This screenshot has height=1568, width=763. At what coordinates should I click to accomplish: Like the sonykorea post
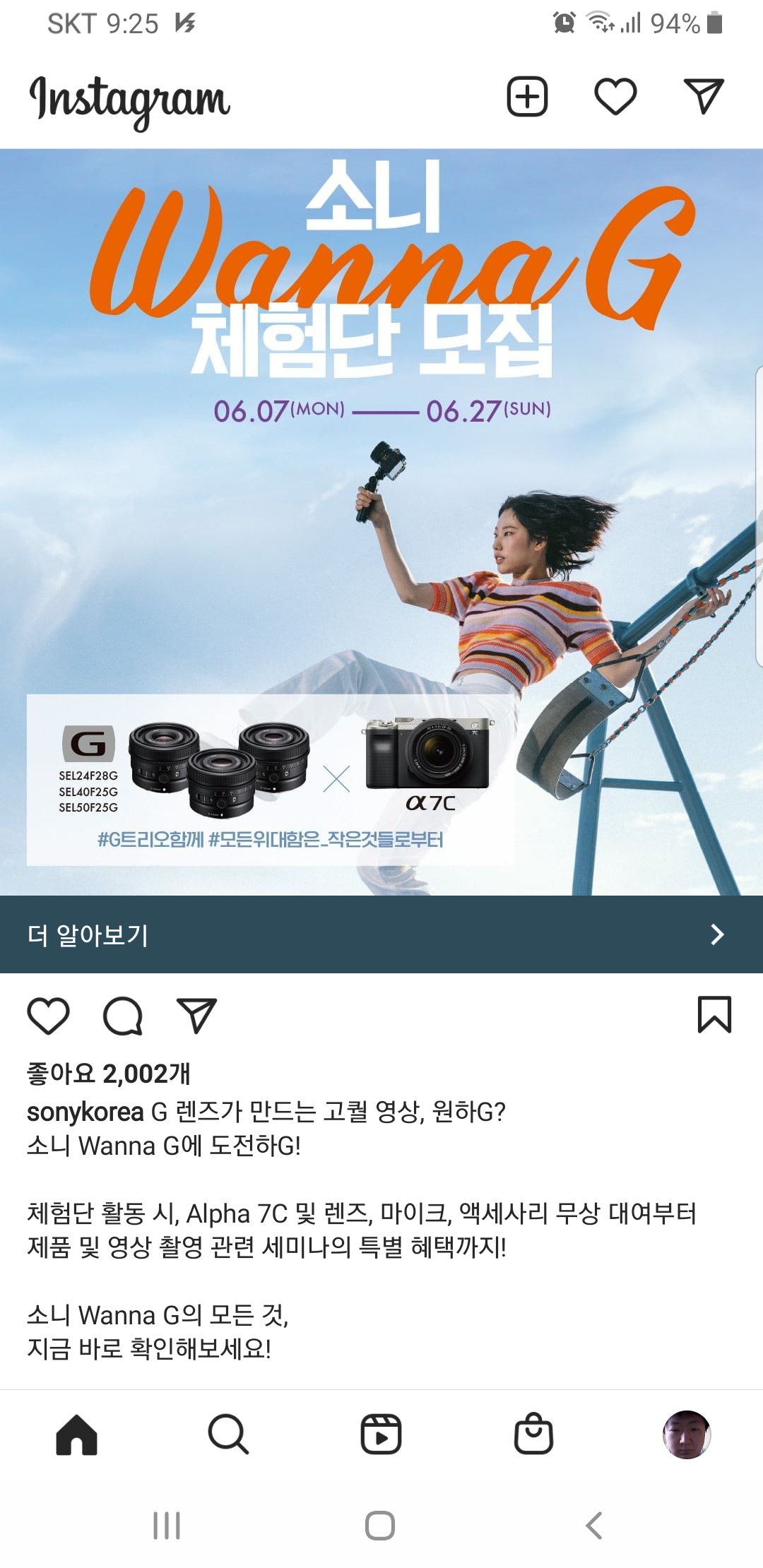[48, 1016]
